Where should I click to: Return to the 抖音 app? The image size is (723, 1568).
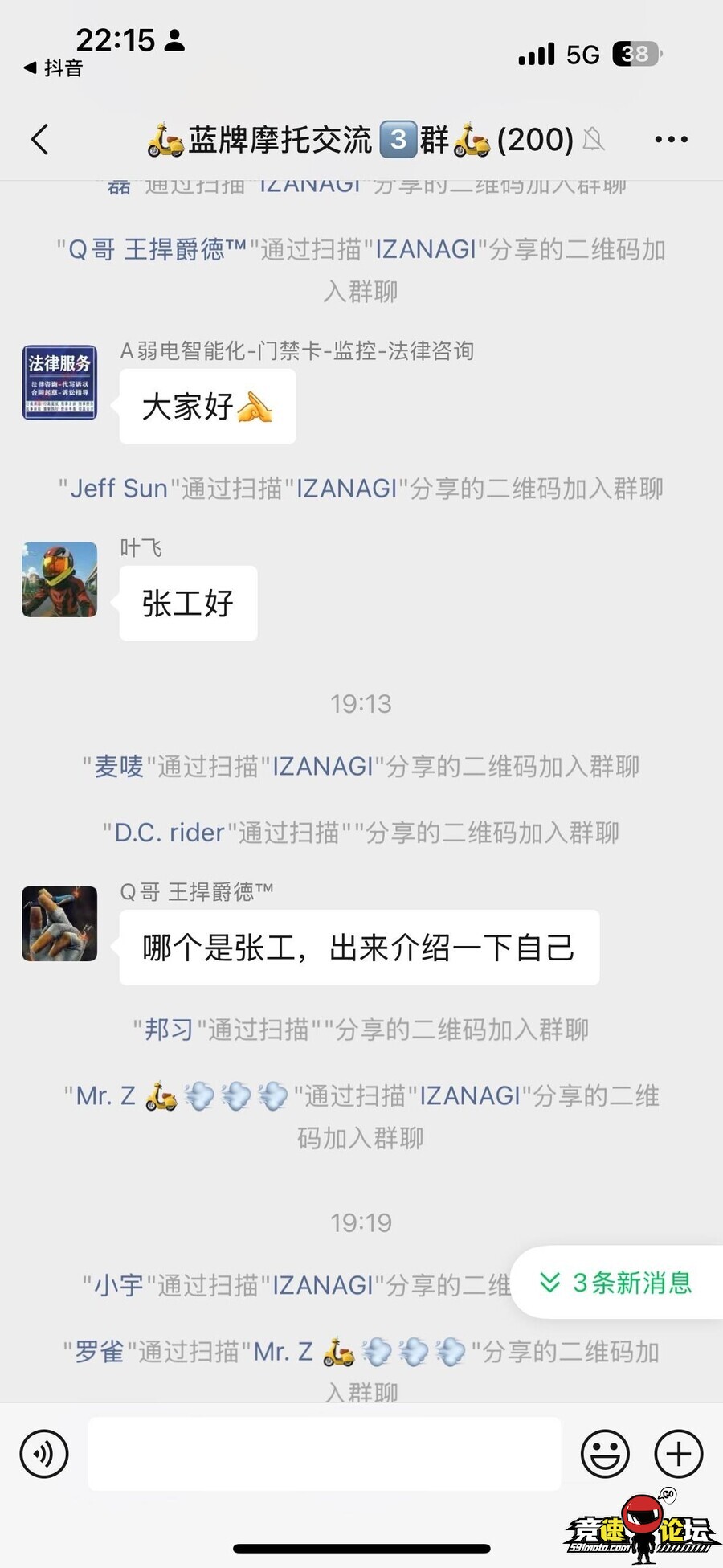(x=54, y=68)
